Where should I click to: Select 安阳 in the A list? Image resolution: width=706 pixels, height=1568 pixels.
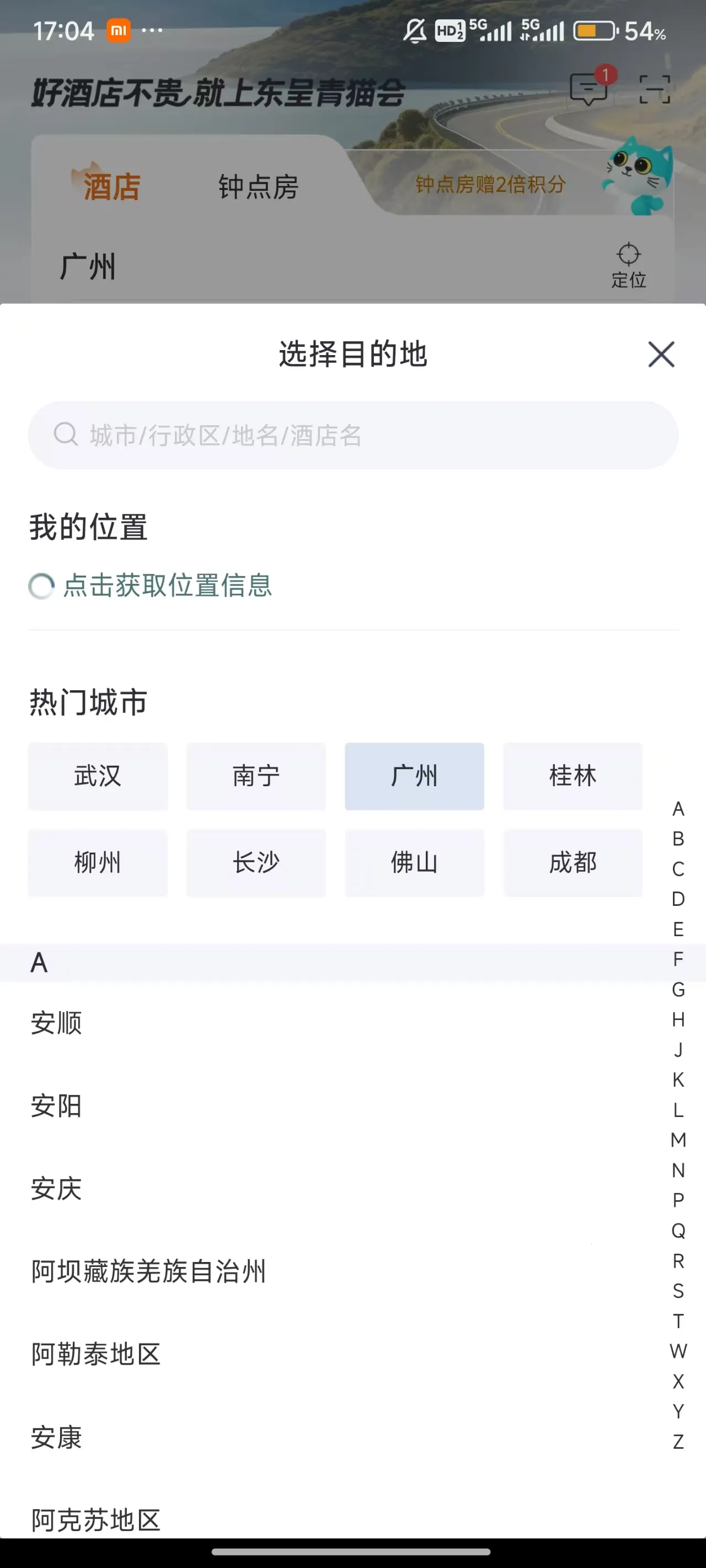click(x=57, y=1106)
